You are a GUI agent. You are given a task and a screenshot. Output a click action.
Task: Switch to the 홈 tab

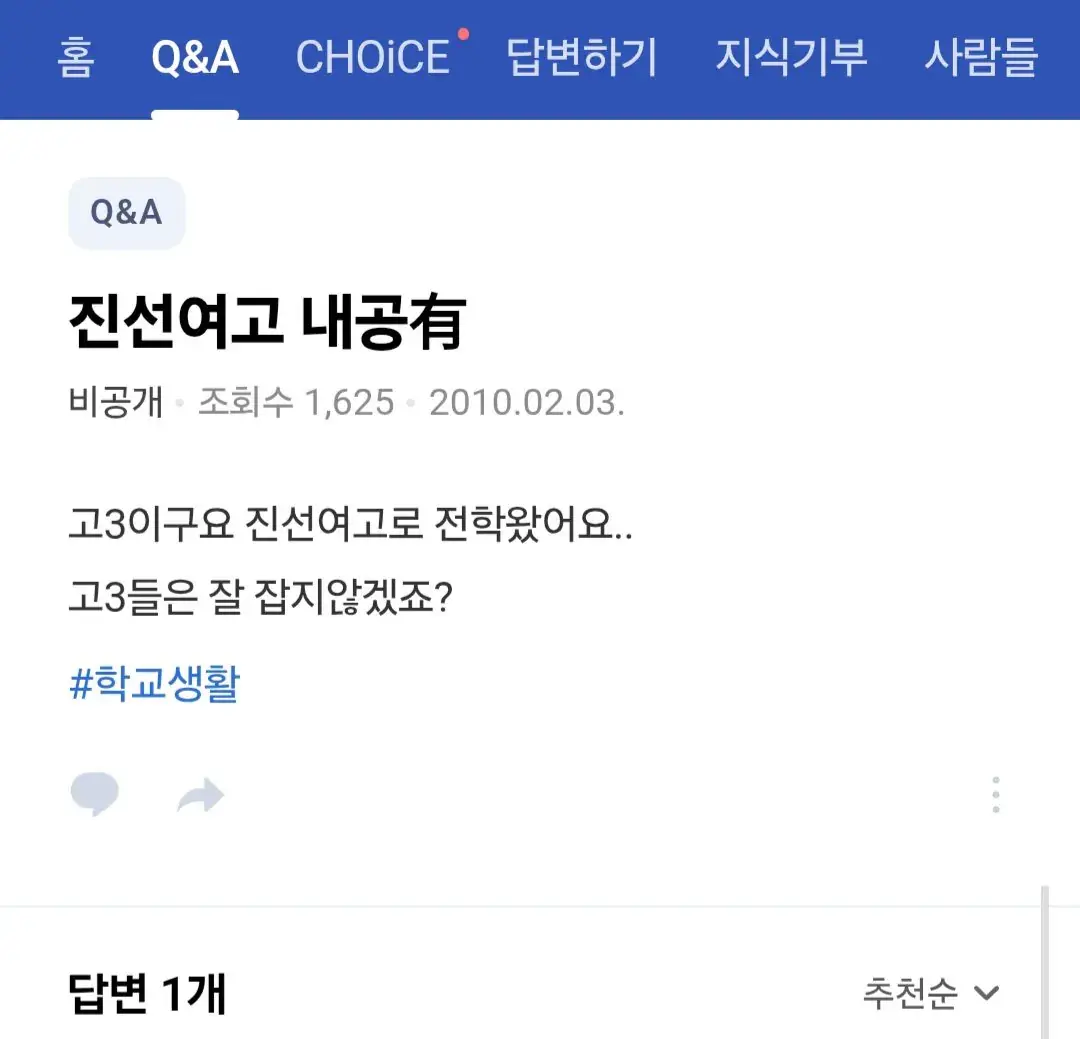[x=76, y=58]
